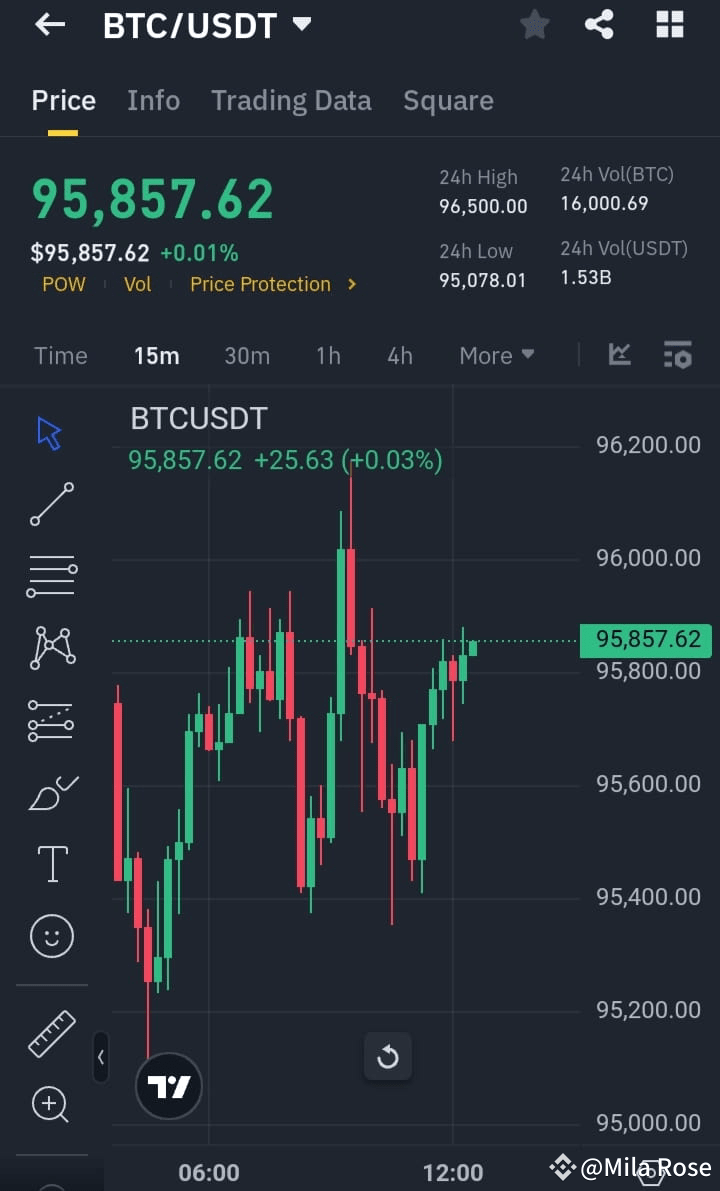
Task: Star BTC/USDT as a favorite
Action: [534, 25]
